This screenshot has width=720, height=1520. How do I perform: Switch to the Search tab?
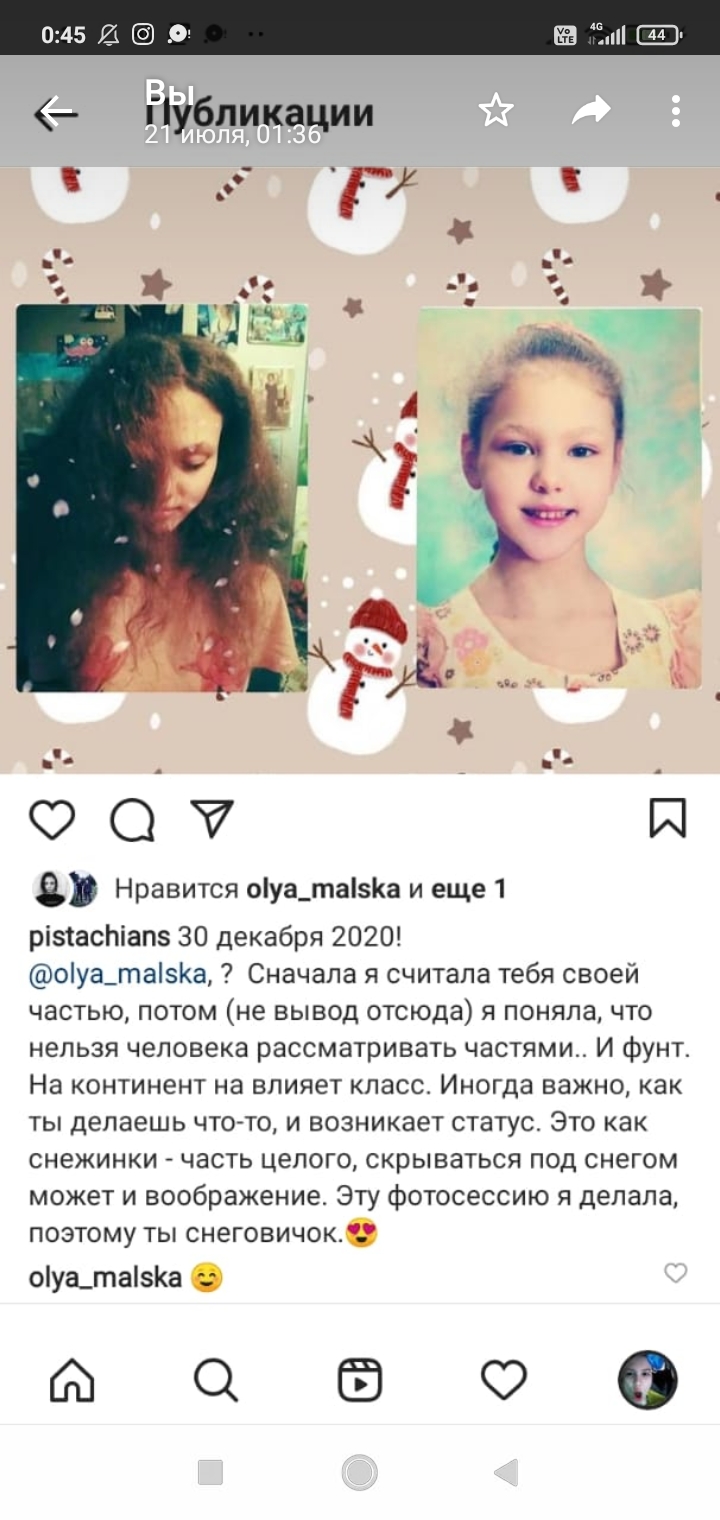pos(215,1381)
